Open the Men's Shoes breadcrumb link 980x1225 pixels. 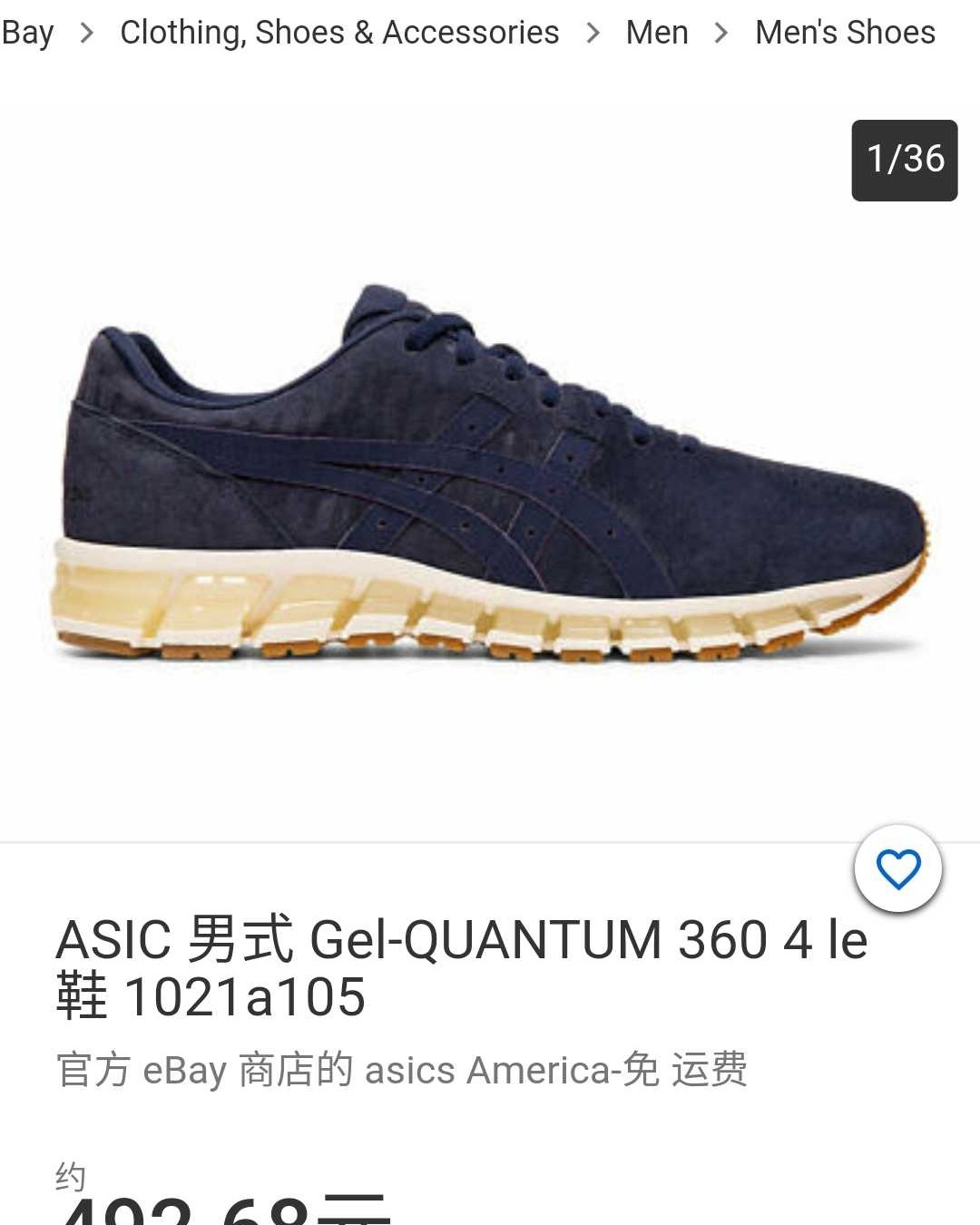pyautogui.click(x=845, y=33)
